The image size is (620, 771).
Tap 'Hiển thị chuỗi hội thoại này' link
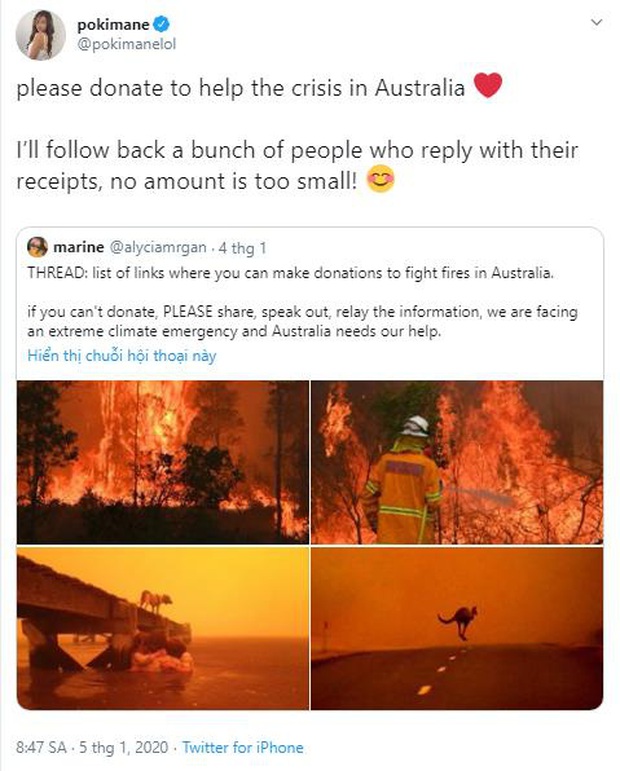[x=122, y=355]
